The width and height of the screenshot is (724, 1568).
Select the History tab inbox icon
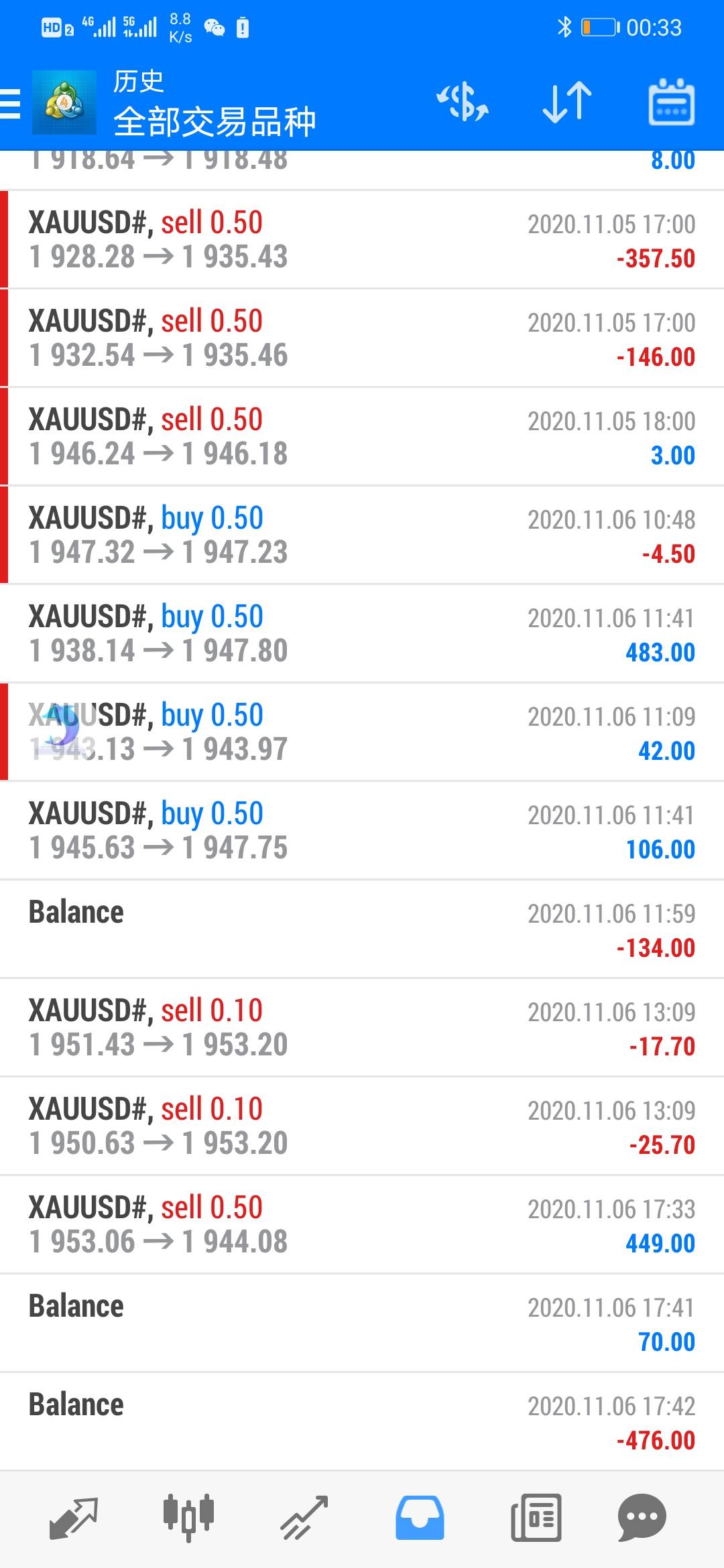[x=420, y=1518]
